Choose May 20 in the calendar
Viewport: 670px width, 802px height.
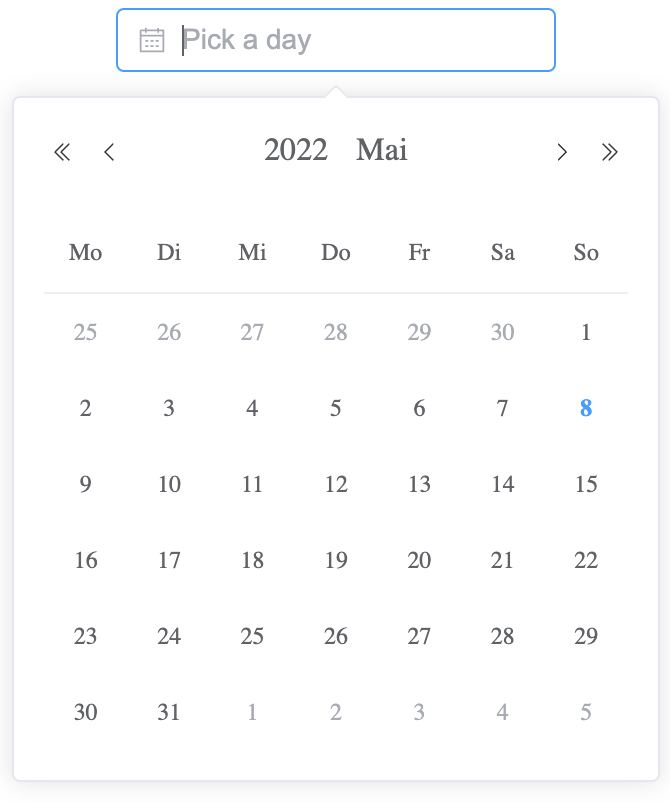point(419,560)
